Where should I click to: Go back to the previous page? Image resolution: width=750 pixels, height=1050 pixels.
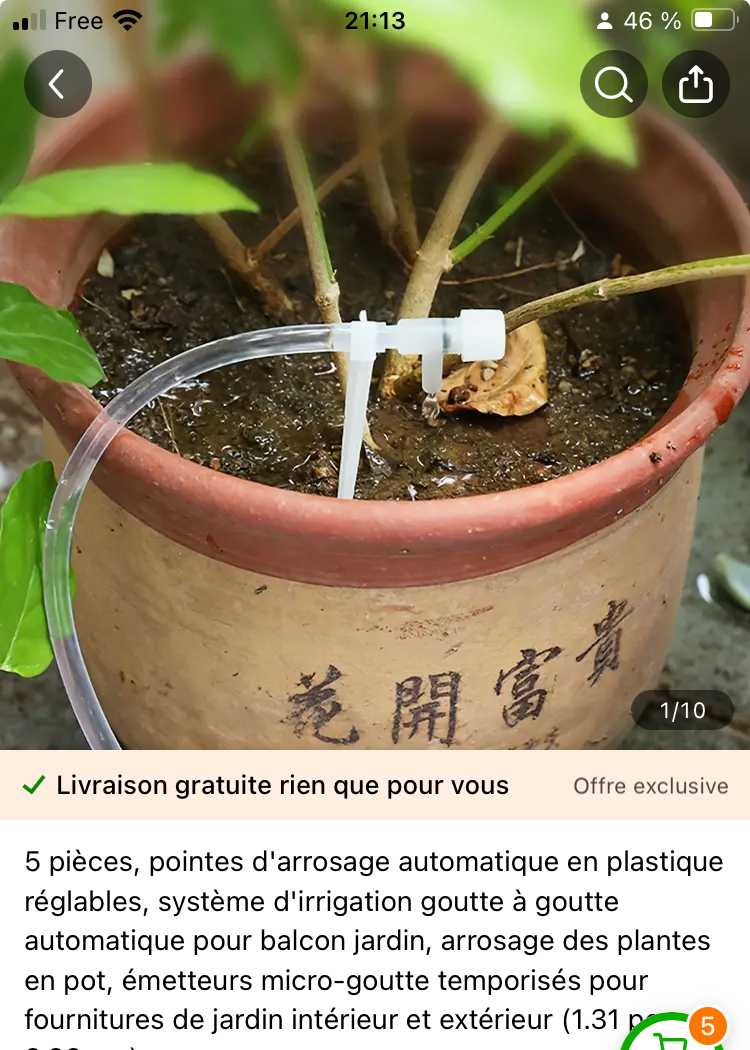(58, 84)
